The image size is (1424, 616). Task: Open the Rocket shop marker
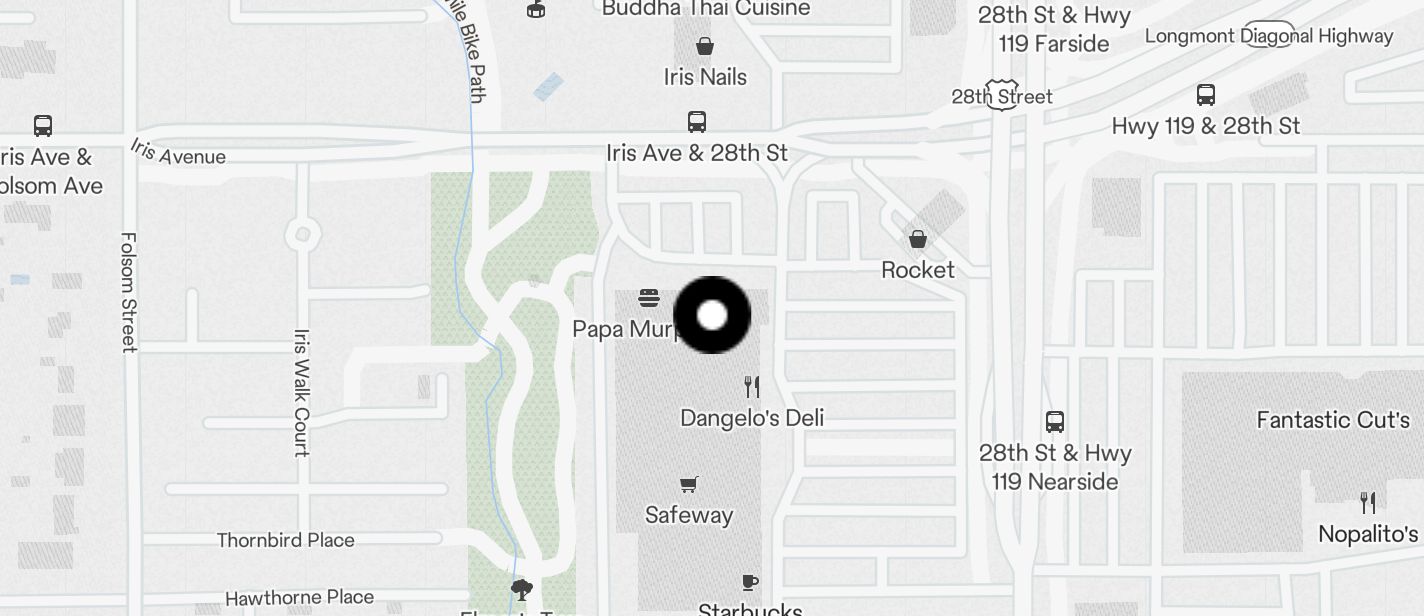click(917, 239)
